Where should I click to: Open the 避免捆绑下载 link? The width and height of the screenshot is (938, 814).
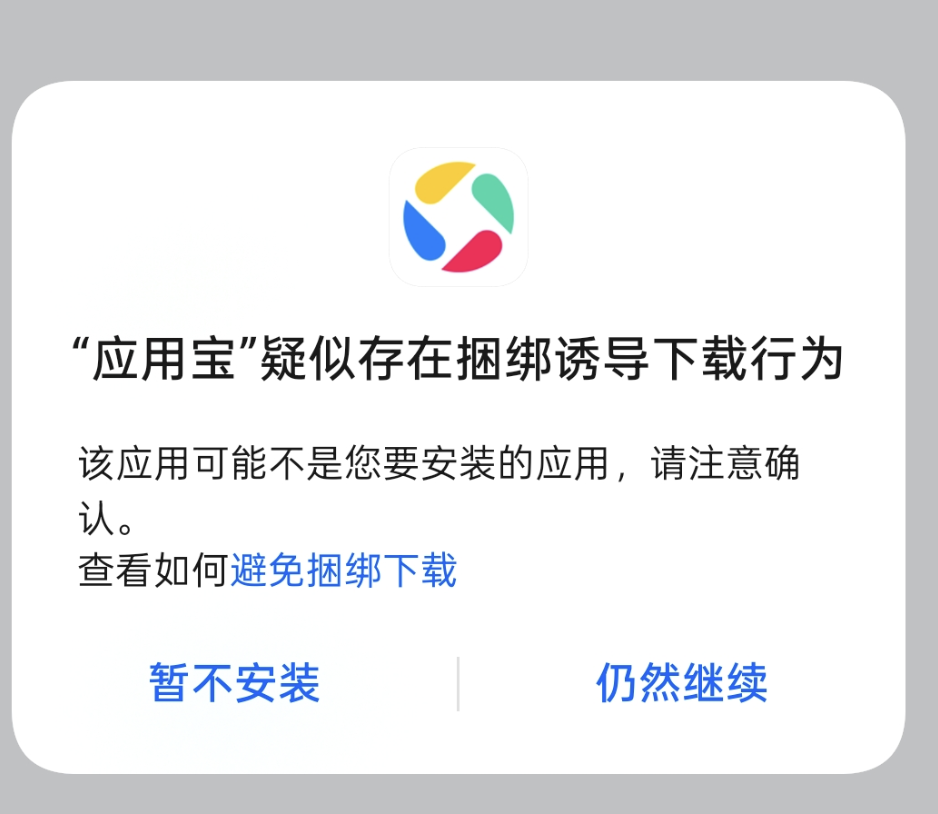tap(343, 572)
